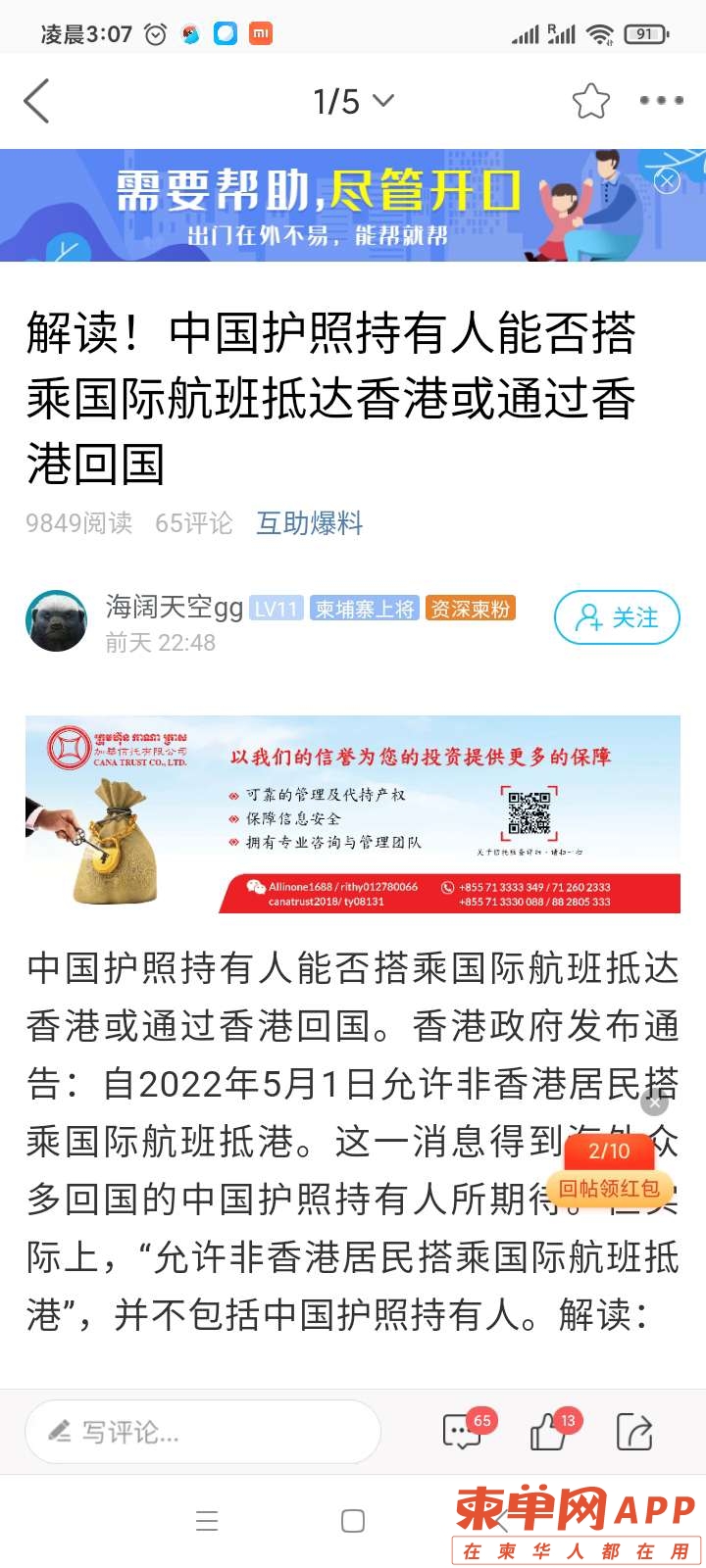This screenshot has width=706, height=1568.
Task: Open the three-dot overflow menu
Action: (x=661, y=100)
